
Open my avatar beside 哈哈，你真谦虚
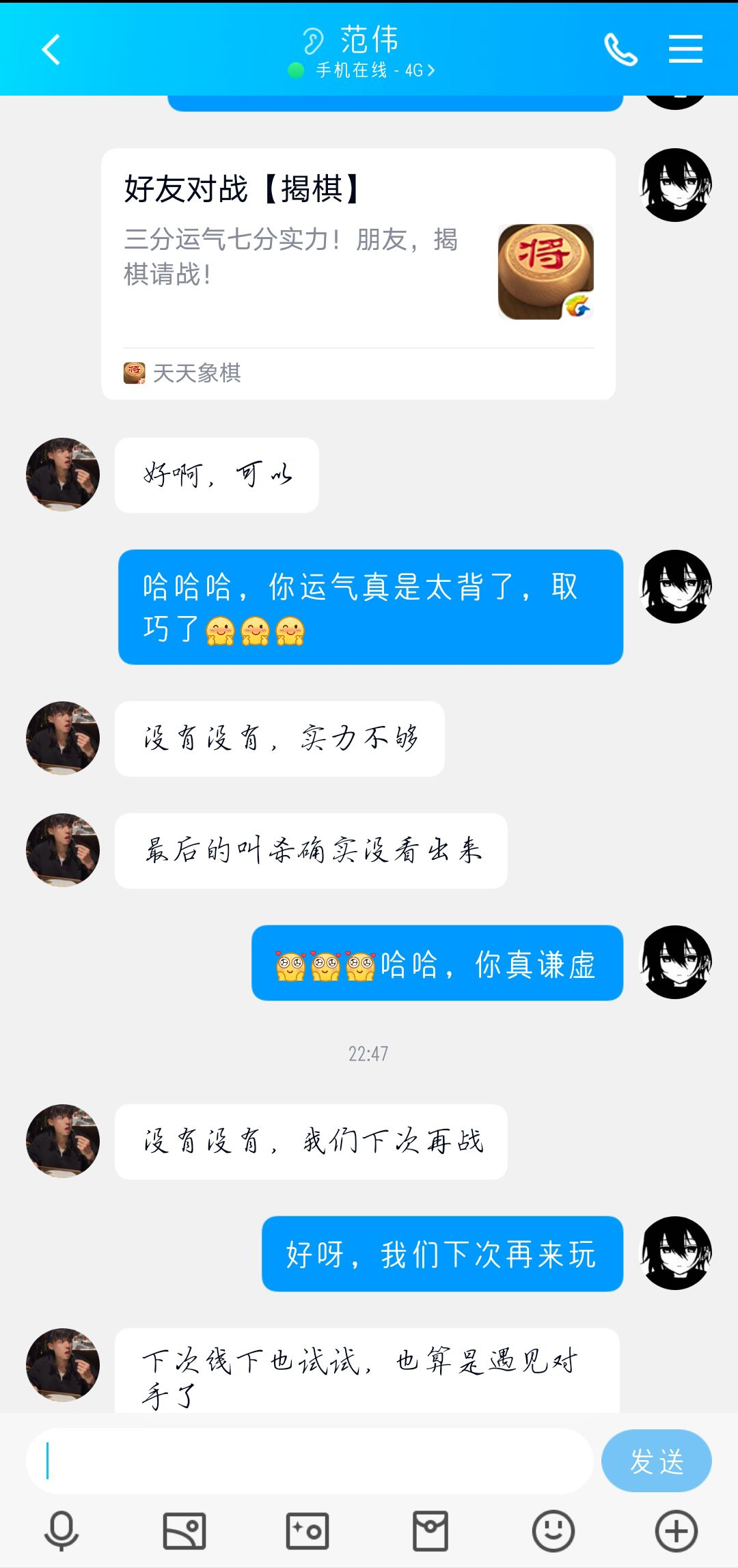pyautogui.click(x=675, y=962)
